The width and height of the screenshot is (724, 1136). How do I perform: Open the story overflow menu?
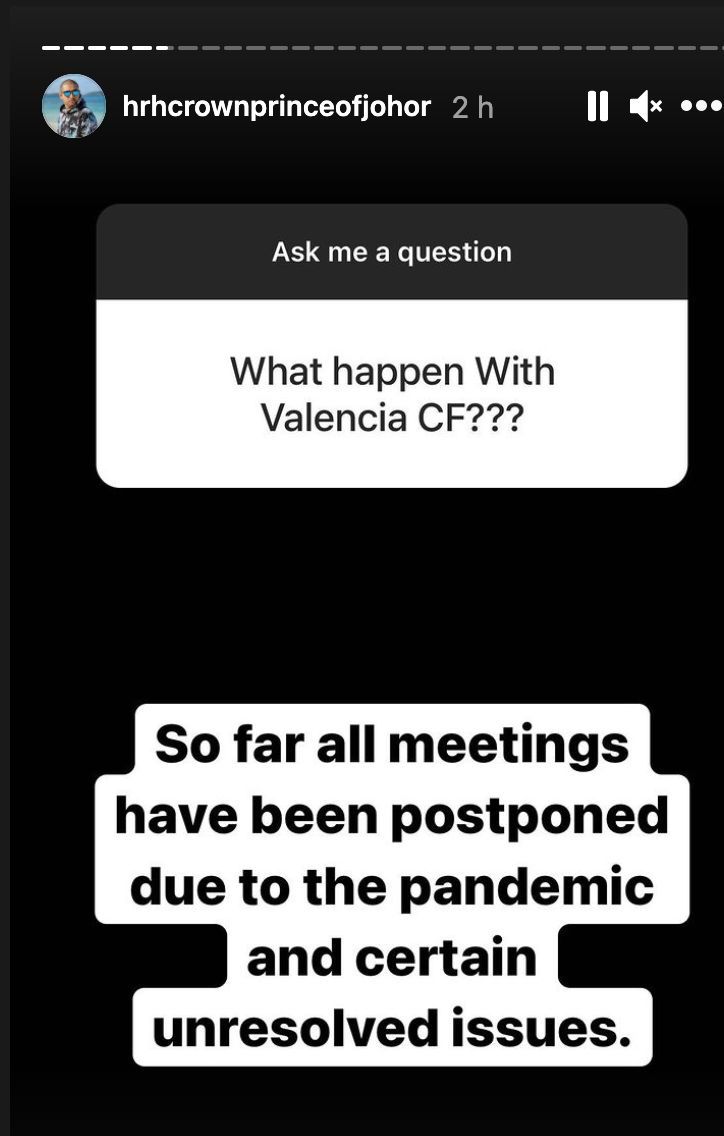(x=700, y=106)
